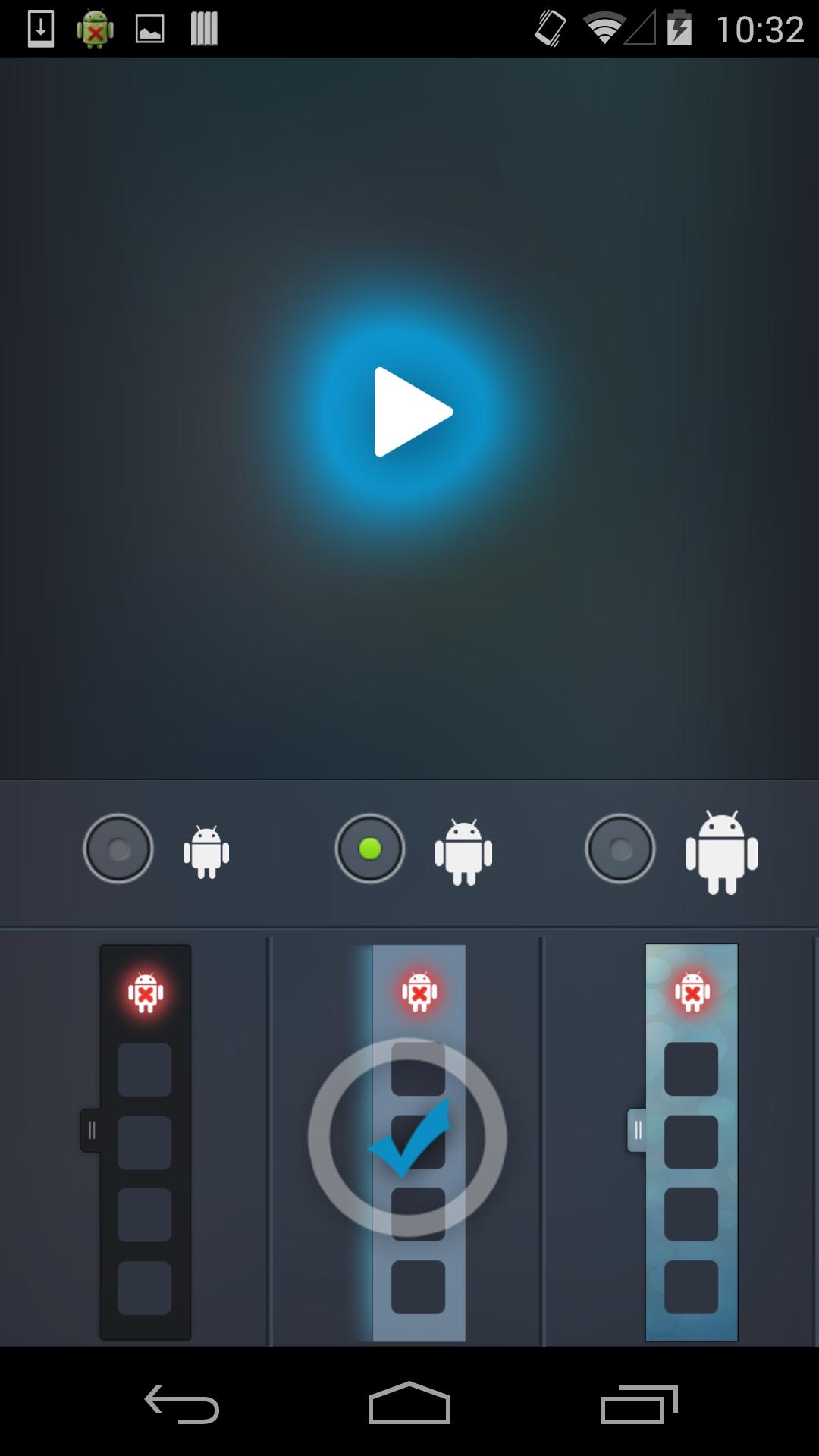Select the medium Android icon size option
The height and width of the screenshot is (1456, 819).
[370, 849]
